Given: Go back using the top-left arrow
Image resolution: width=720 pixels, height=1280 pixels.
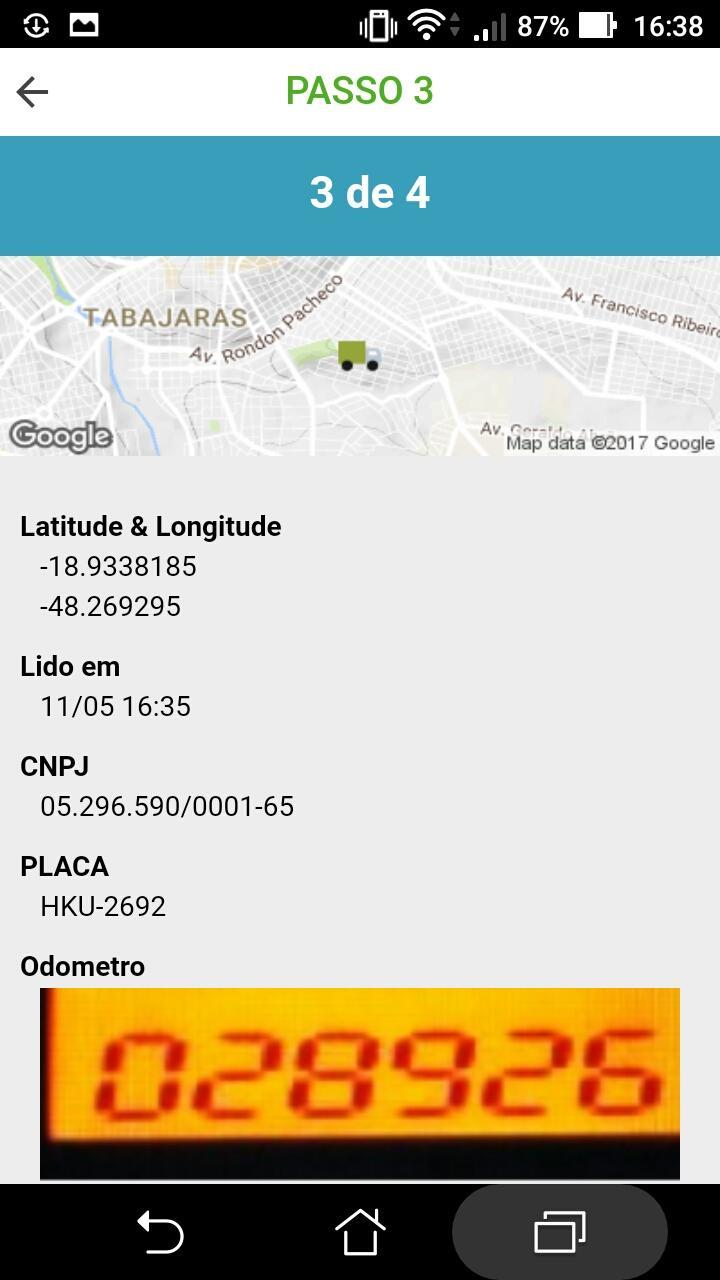Looking at the screenshot, I should [32, 92].
